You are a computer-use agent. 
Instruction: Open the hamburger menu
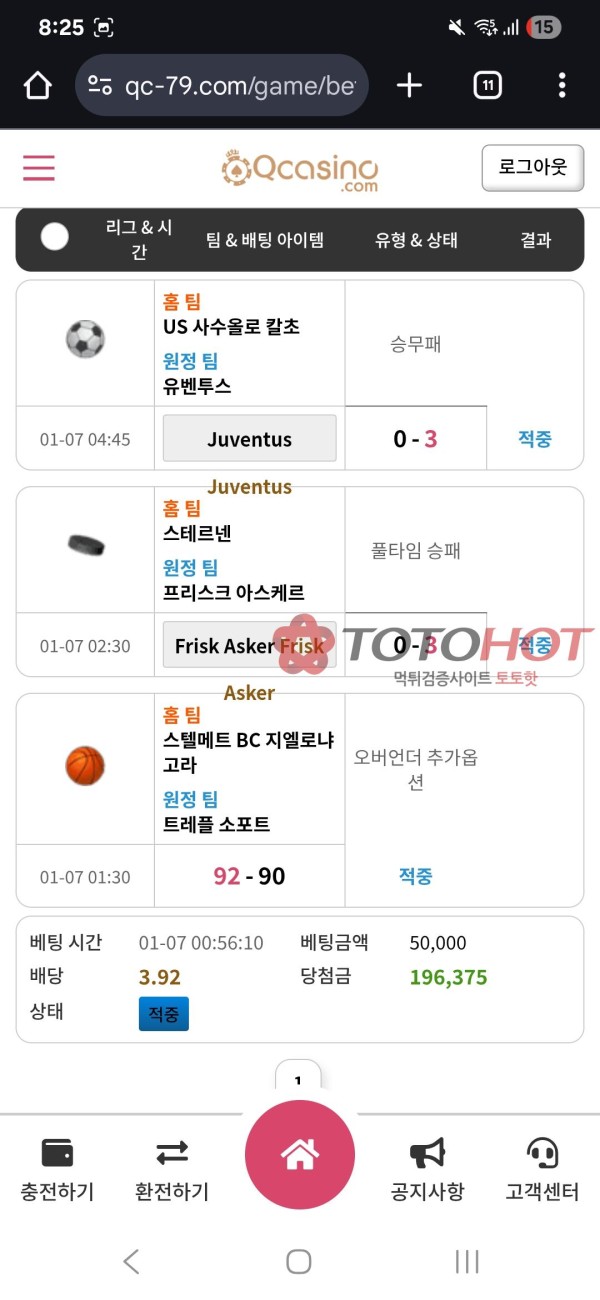pyautogui.click(x=39, y=167)
